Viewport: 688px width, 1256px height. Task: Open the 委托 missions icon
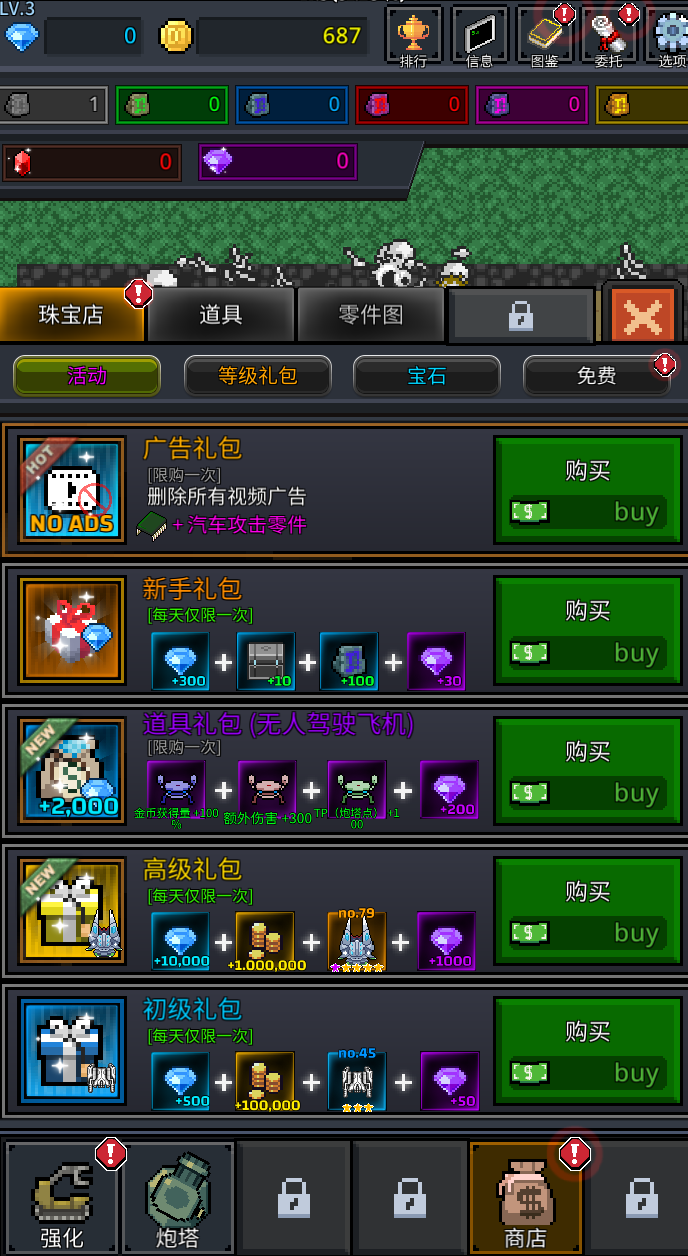click(x=608, y=37)
